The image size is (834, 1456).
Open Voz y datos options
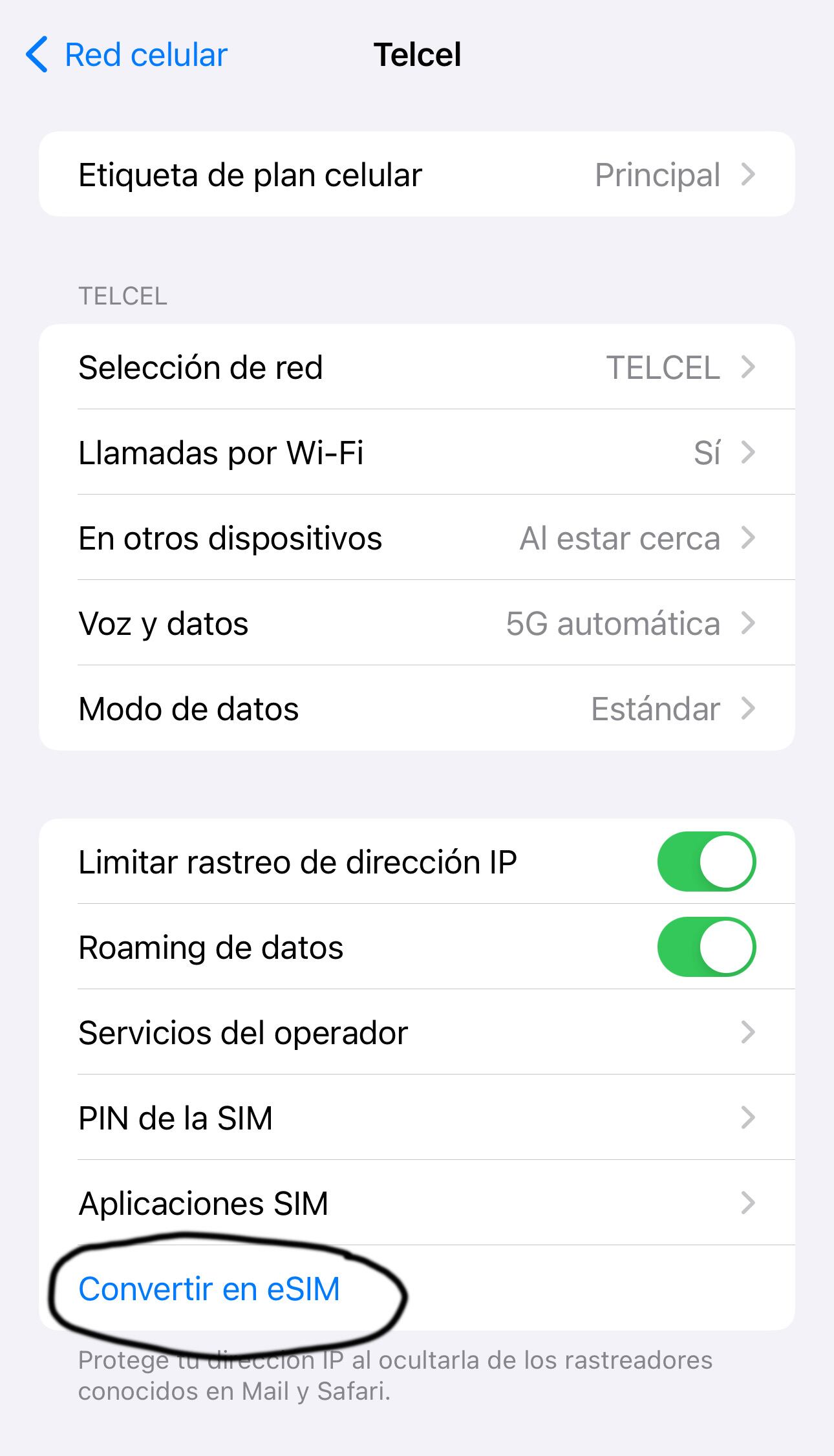[416, 623]
